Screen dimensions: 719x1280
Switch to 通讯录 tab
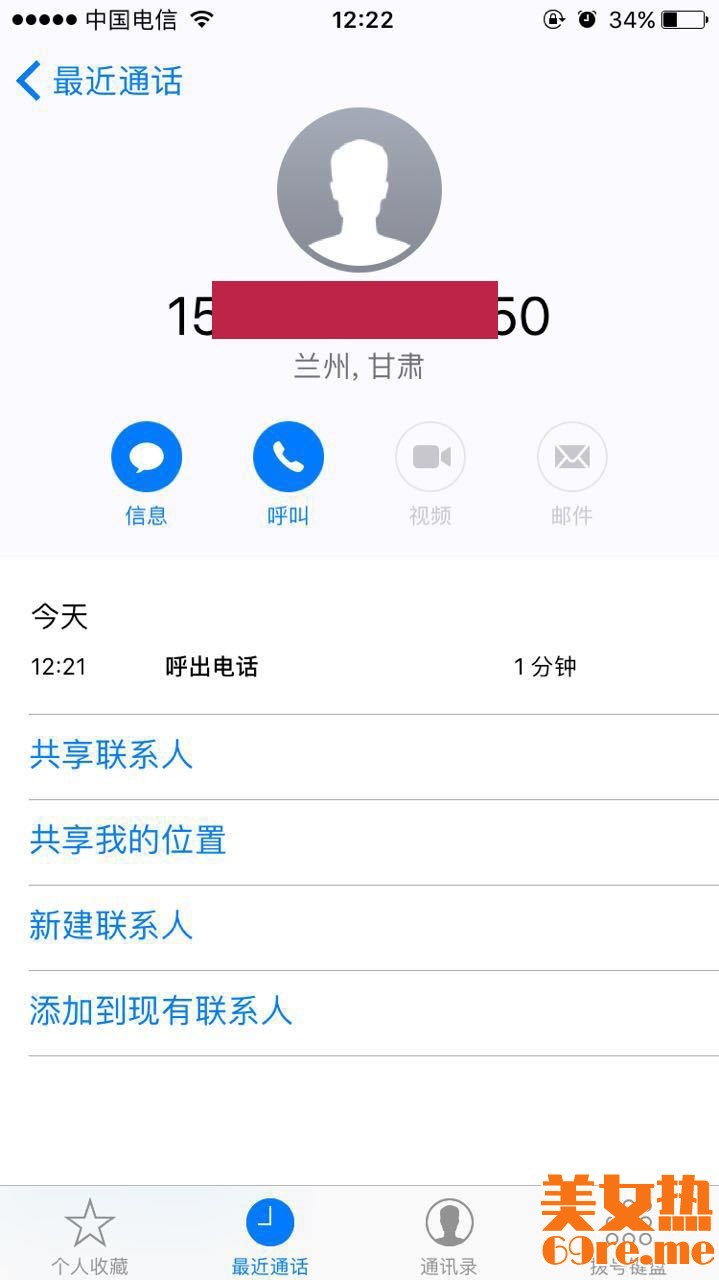point(449,1235)
